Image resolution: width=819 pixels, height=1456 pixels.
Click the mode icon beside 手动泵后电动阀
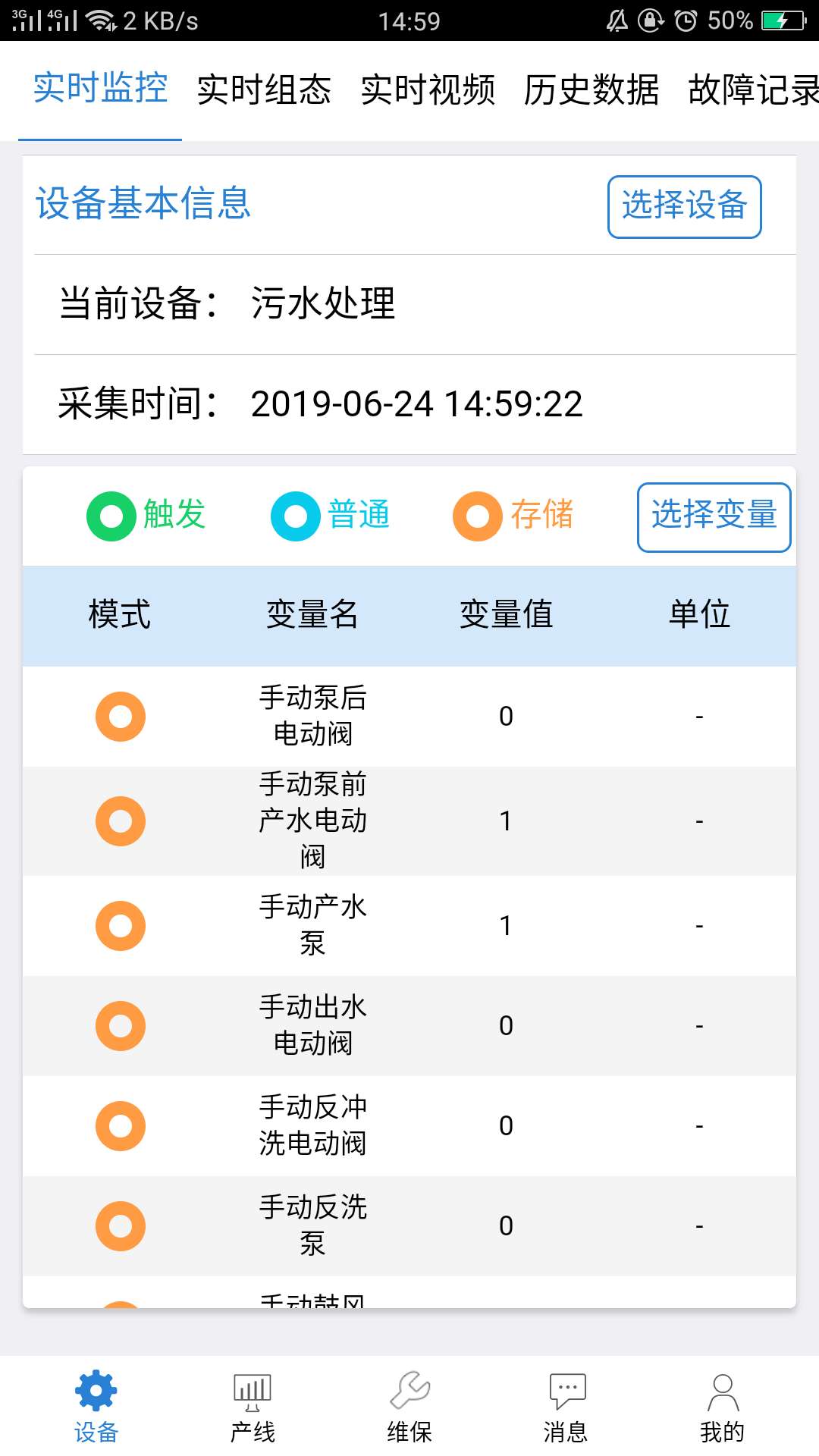[119, 716]
